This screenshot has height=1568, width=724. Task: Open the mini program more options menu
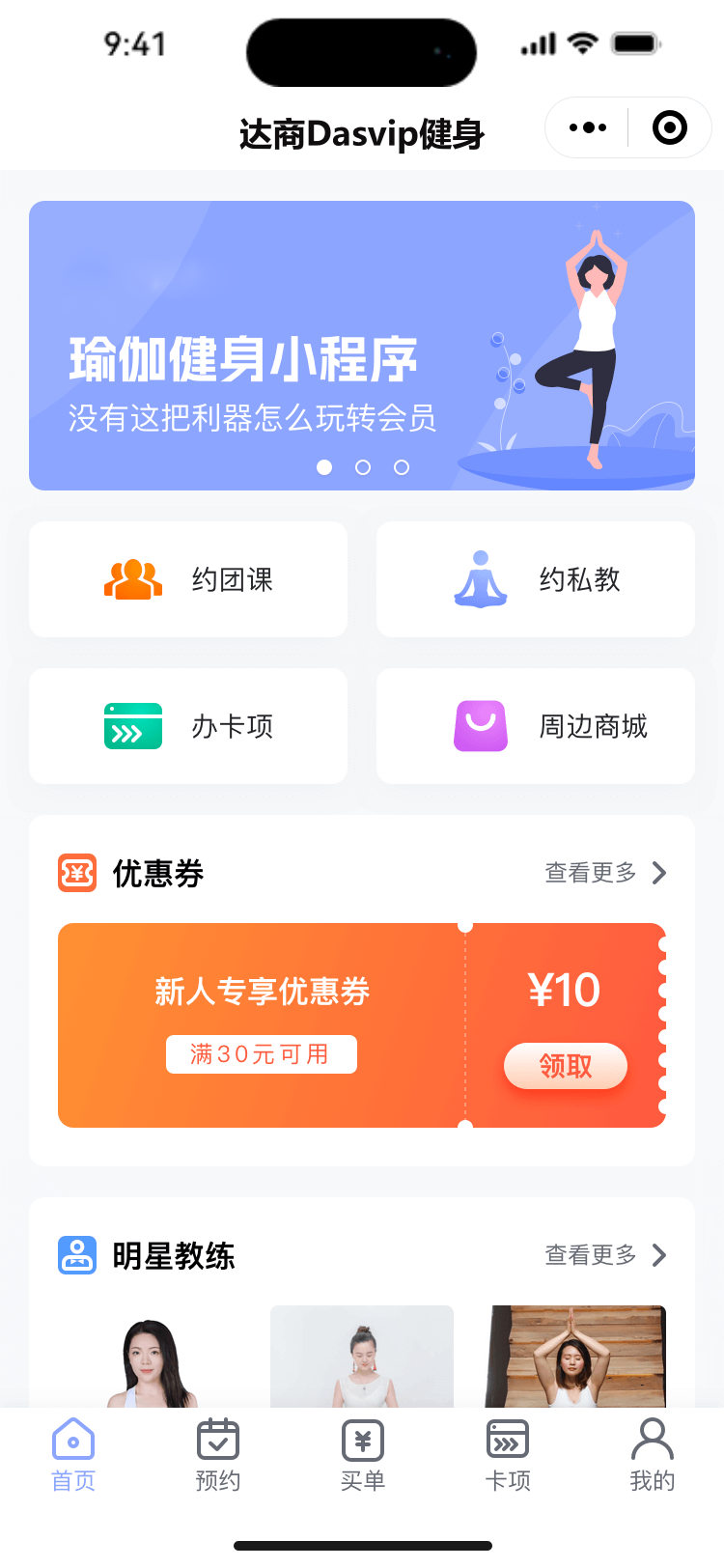588,127
